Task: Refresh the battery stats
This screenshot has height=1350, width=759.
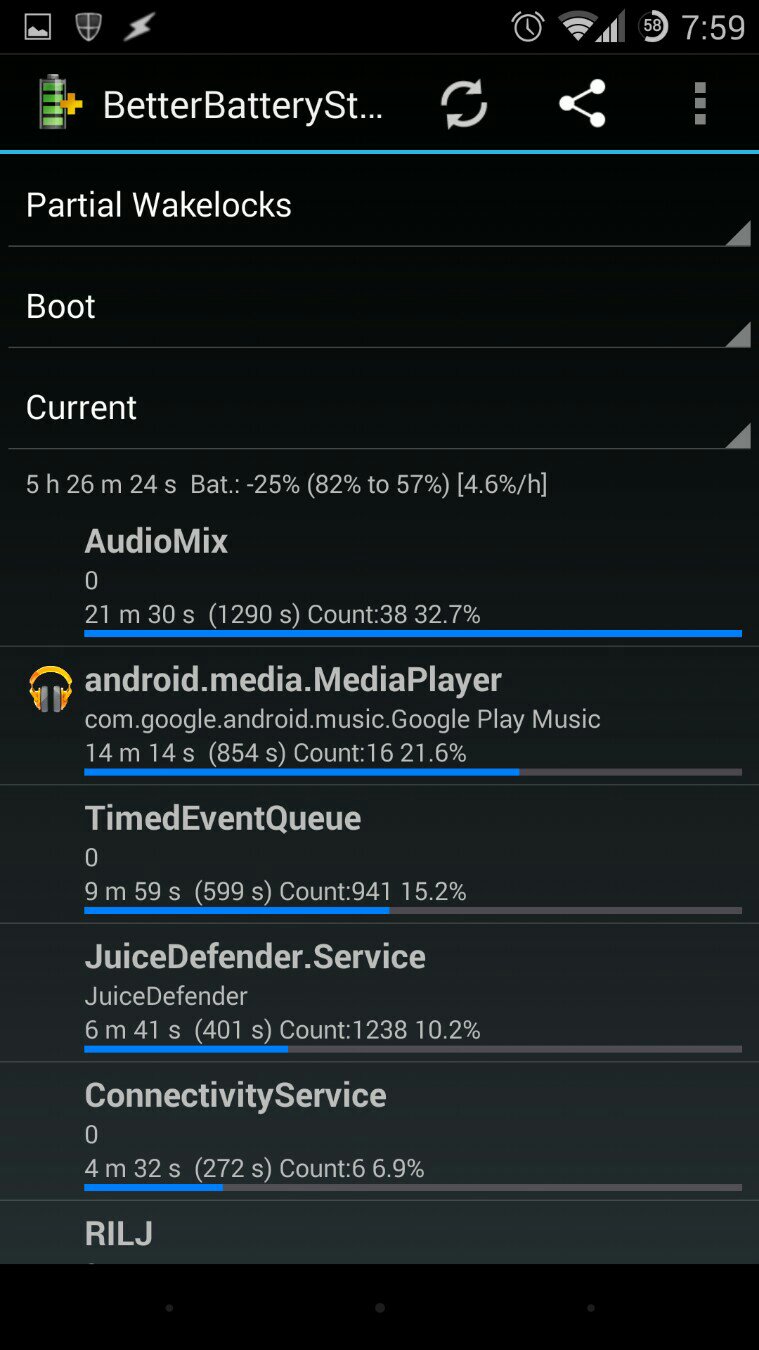Action: point(464,104)
